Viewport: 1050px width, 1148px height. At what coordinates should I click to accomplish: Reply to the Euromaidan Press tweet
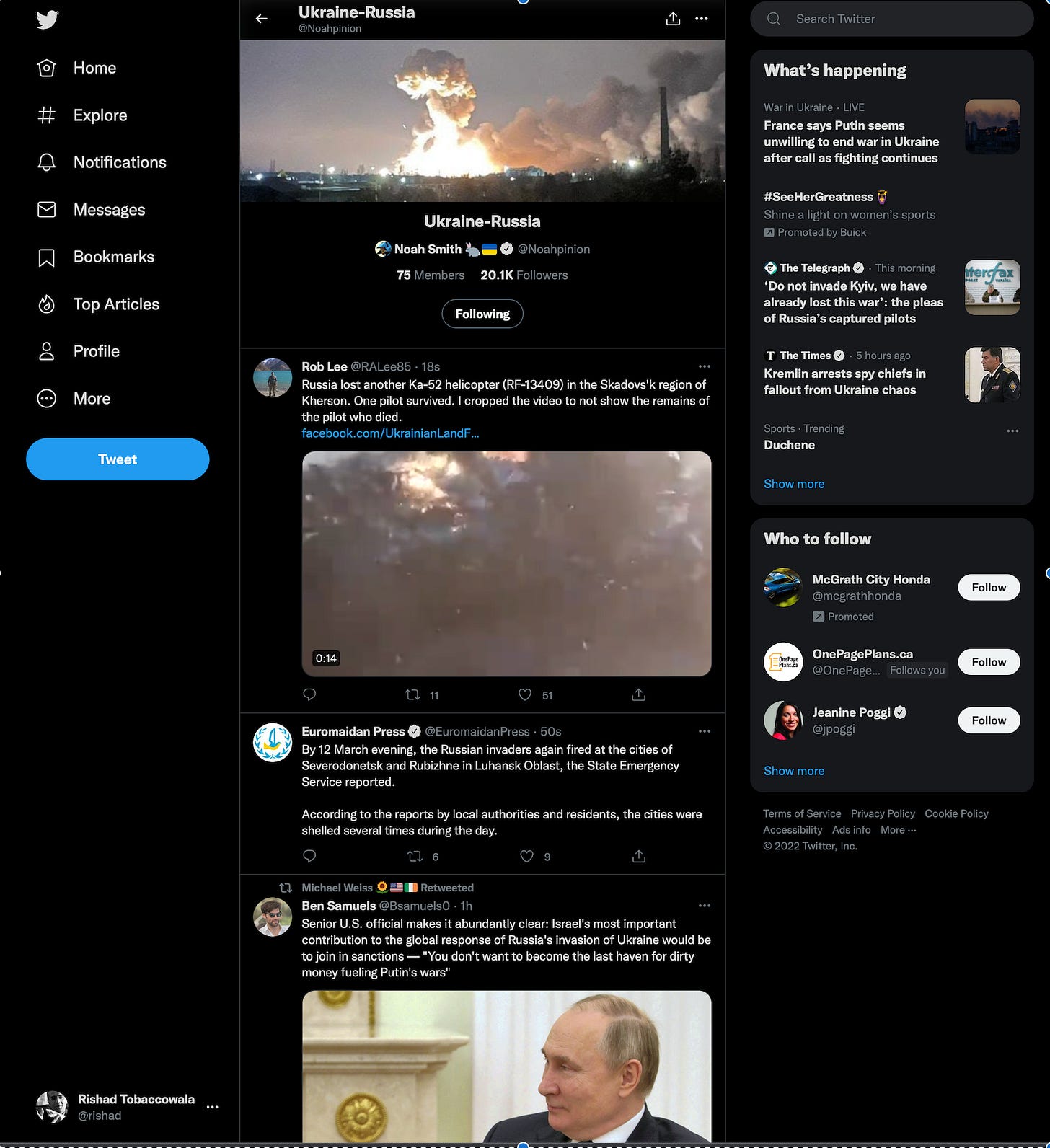click(309, 857)
